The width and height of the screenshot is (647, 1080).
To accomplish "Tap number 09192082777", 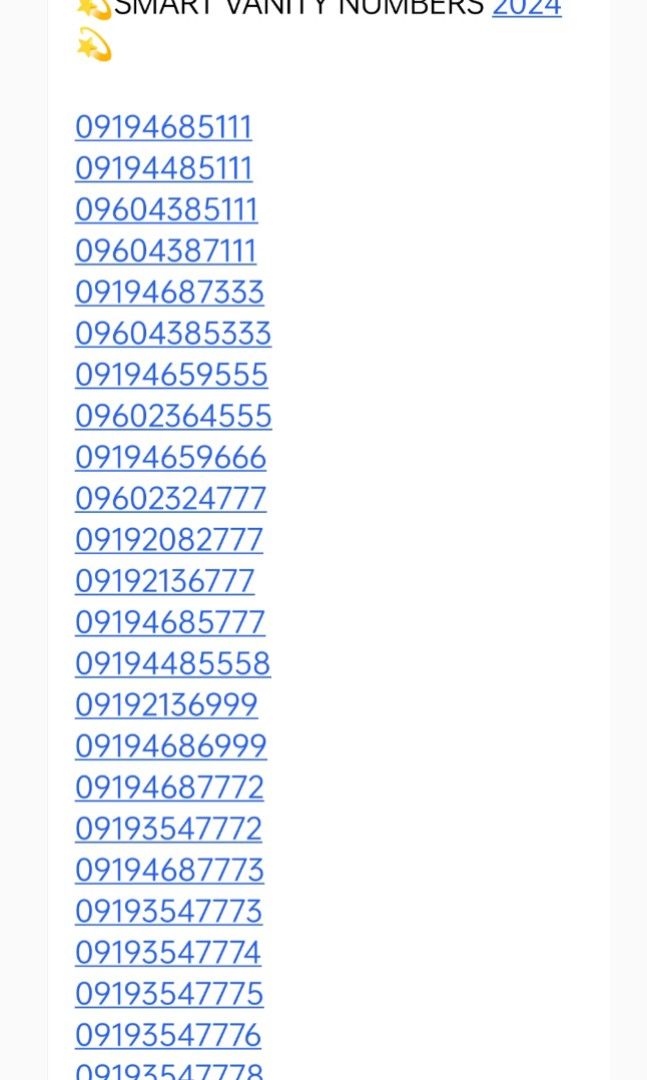I will pyautogui.click(x=169, y=540).
